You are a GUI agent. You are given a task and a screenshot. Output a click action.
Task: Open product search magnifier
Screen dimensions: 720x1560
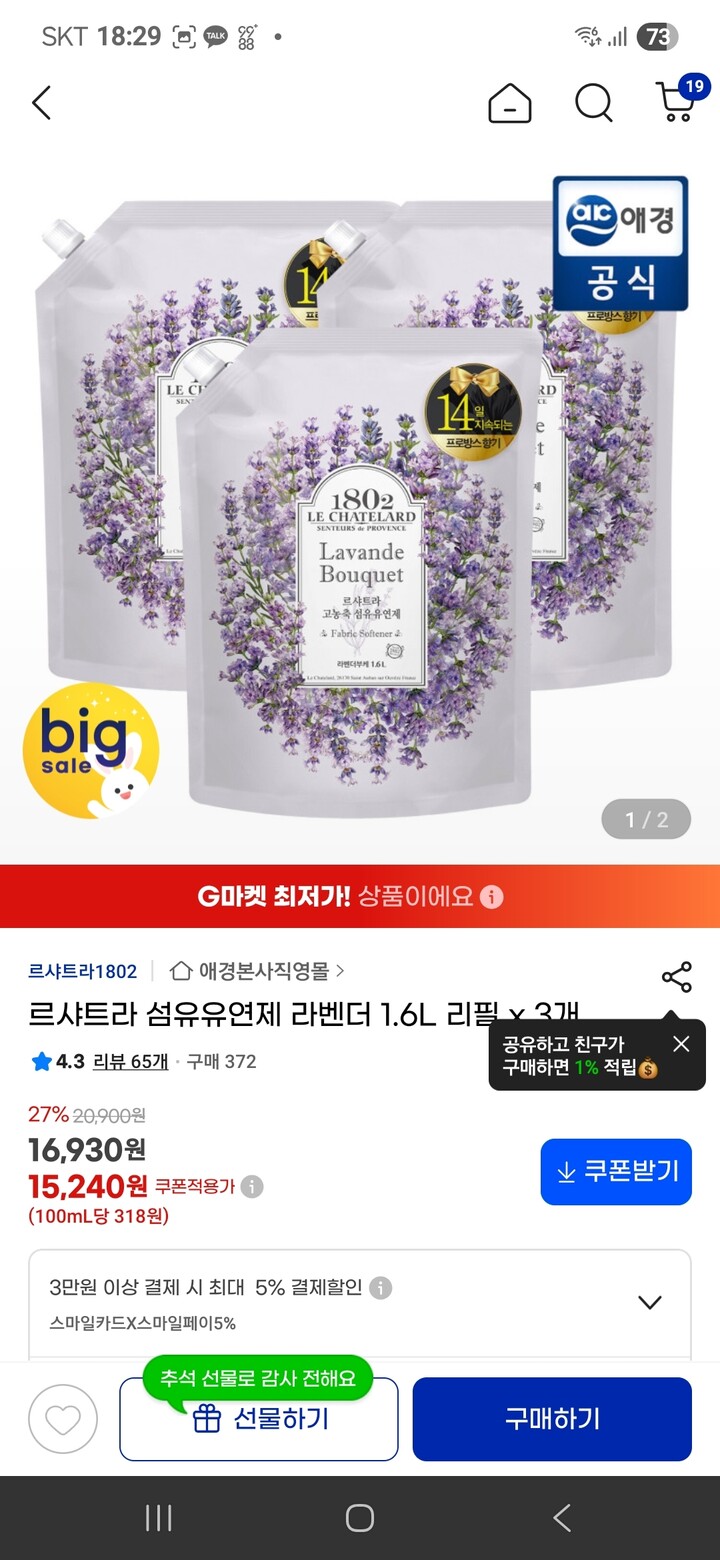(x=593, y=103)
